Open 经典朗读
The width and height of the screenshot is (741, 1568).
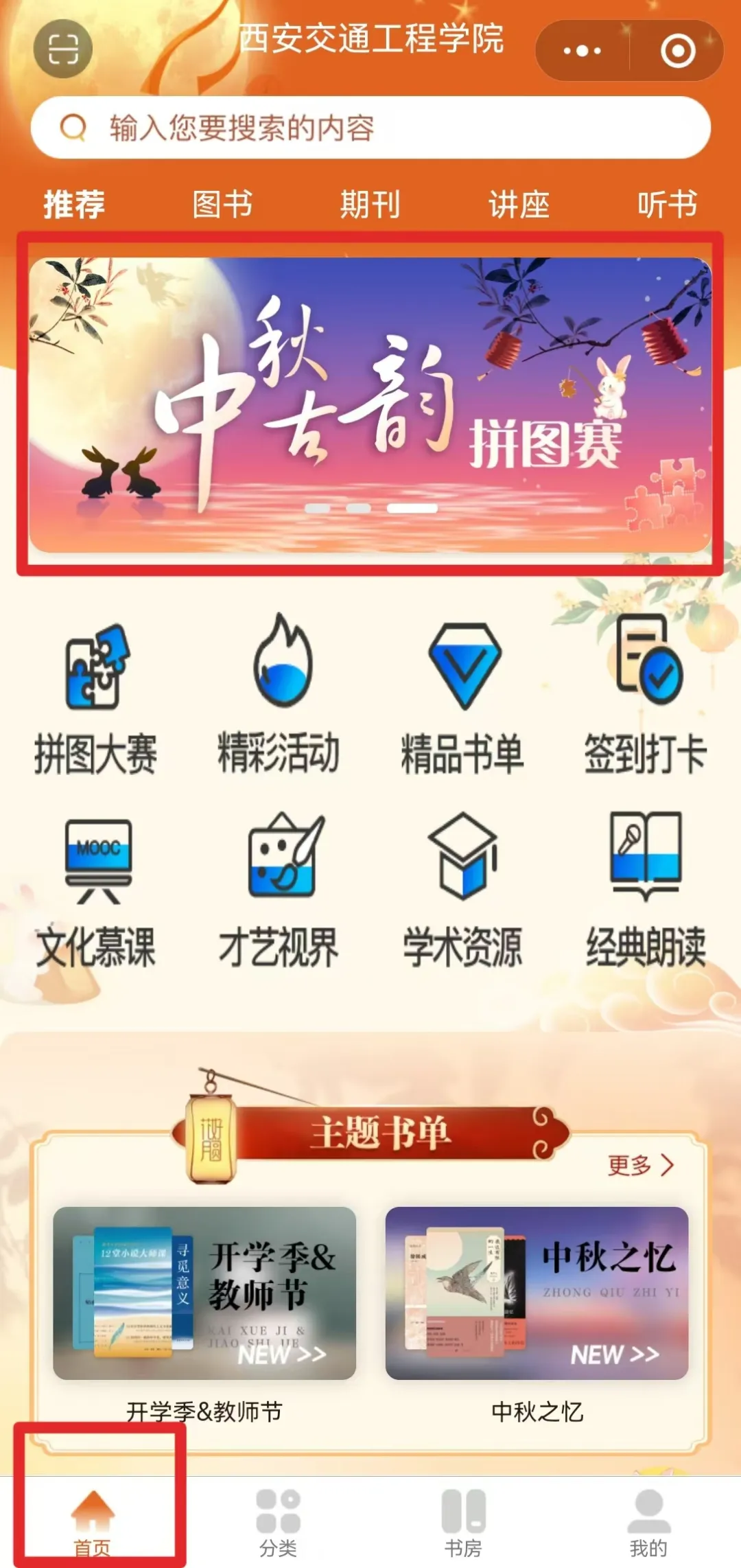(x=646, y=889)
